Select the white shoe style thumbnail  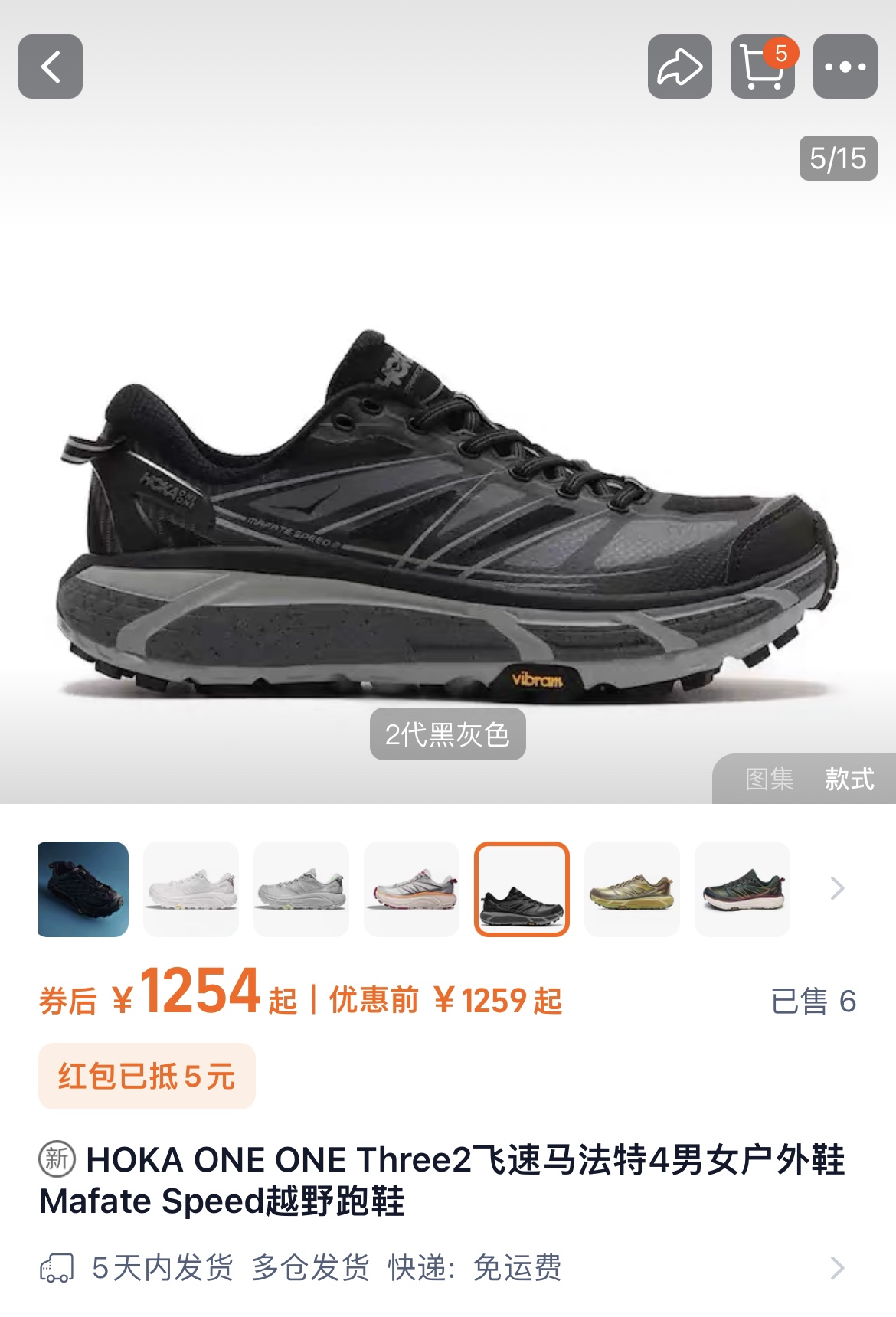191,889
